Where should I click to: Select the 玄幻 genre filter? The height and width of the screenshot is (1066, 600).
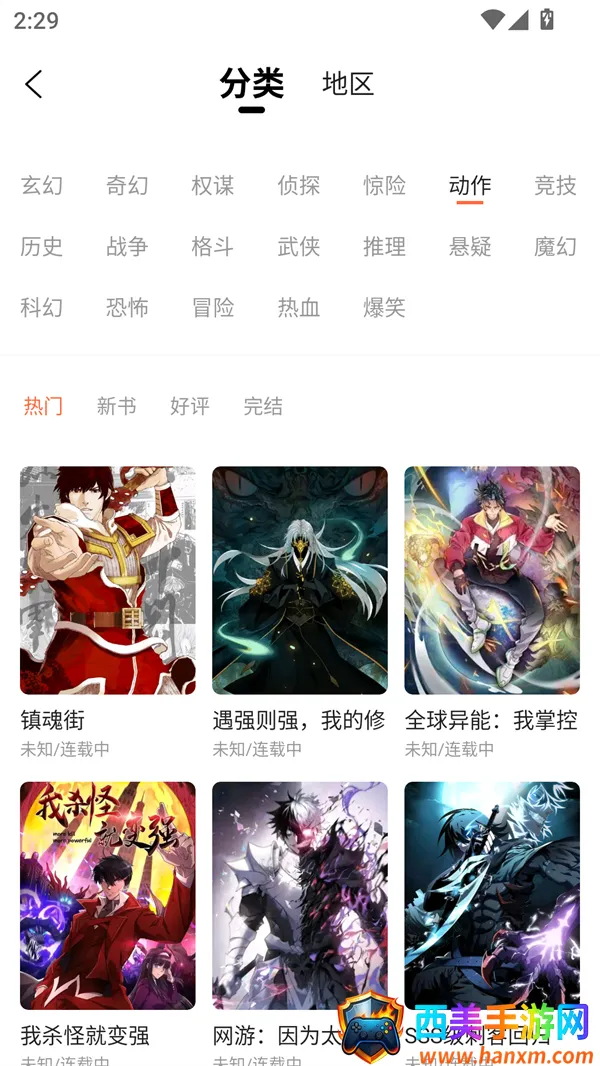click(x=42, y=185)
